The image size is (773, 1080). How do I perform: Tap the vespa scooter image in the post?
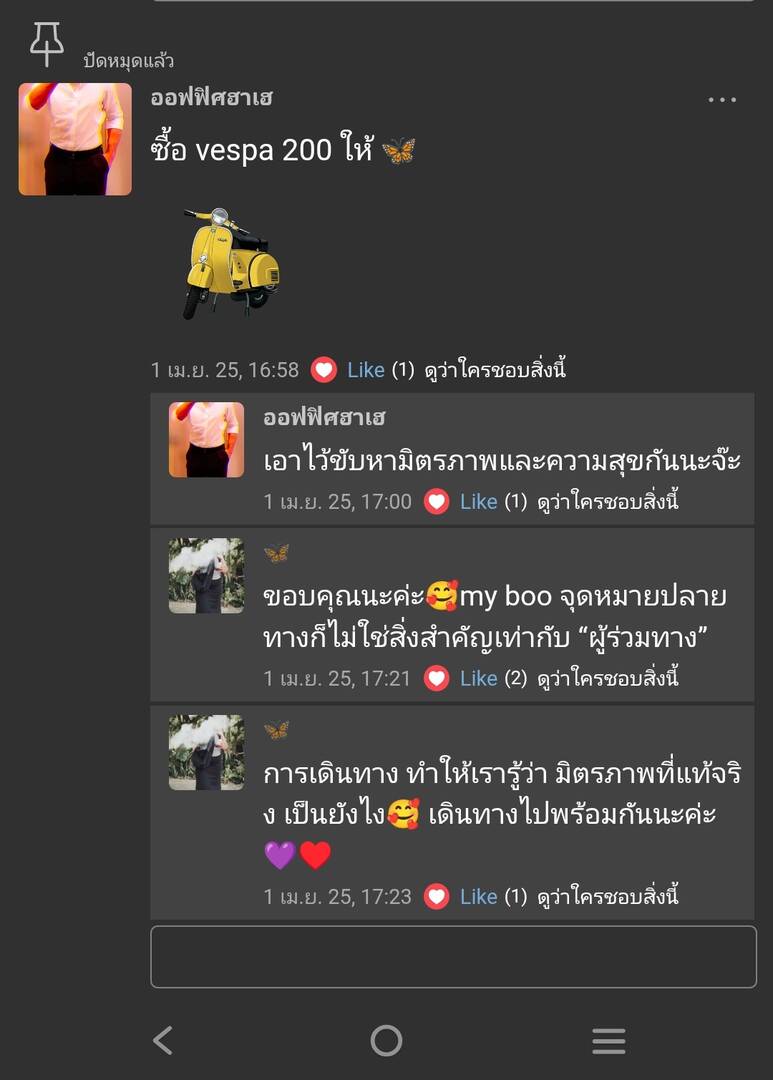[x=231, y=263]
